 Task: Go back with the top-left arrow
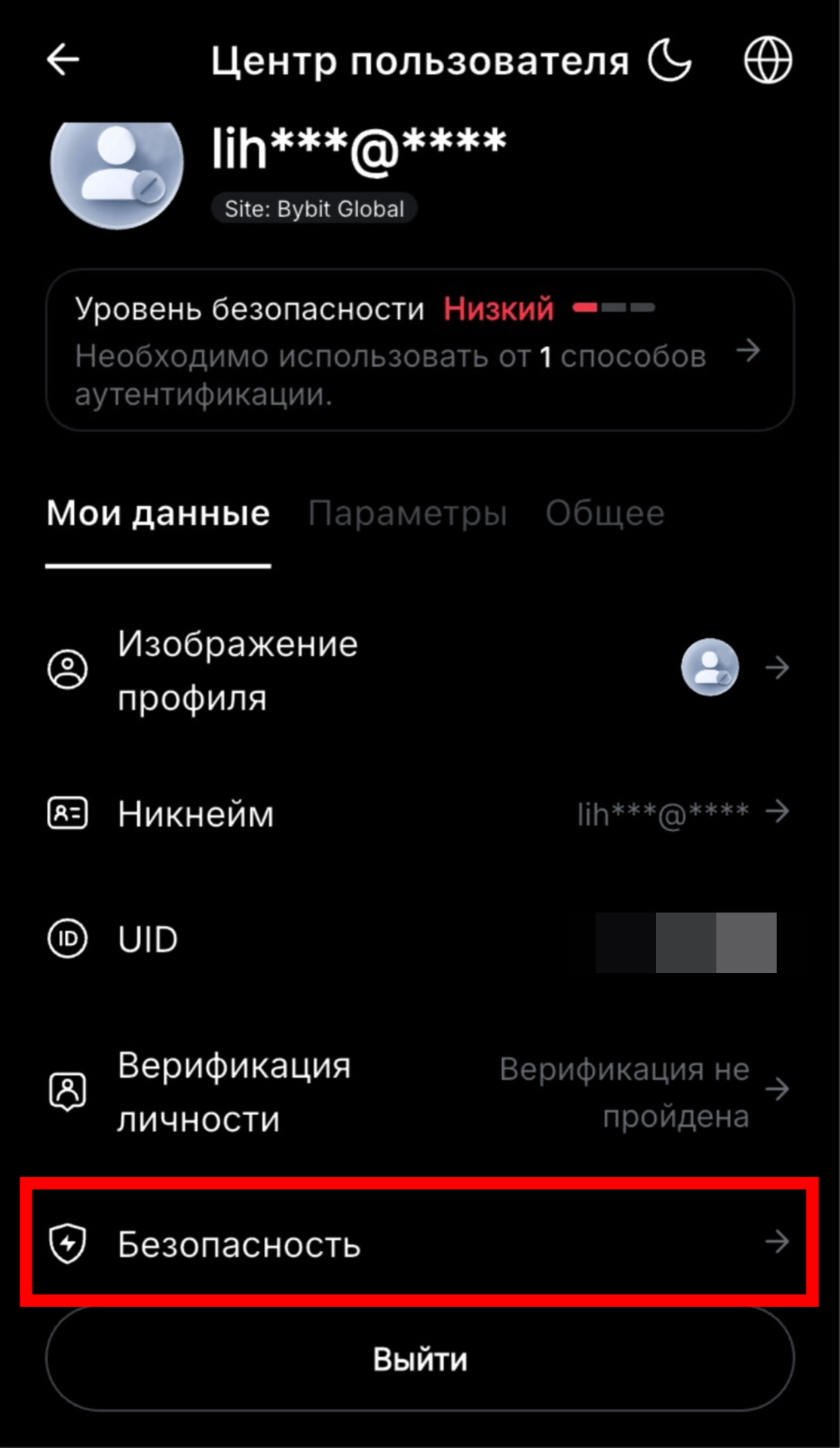coord(63,60)
